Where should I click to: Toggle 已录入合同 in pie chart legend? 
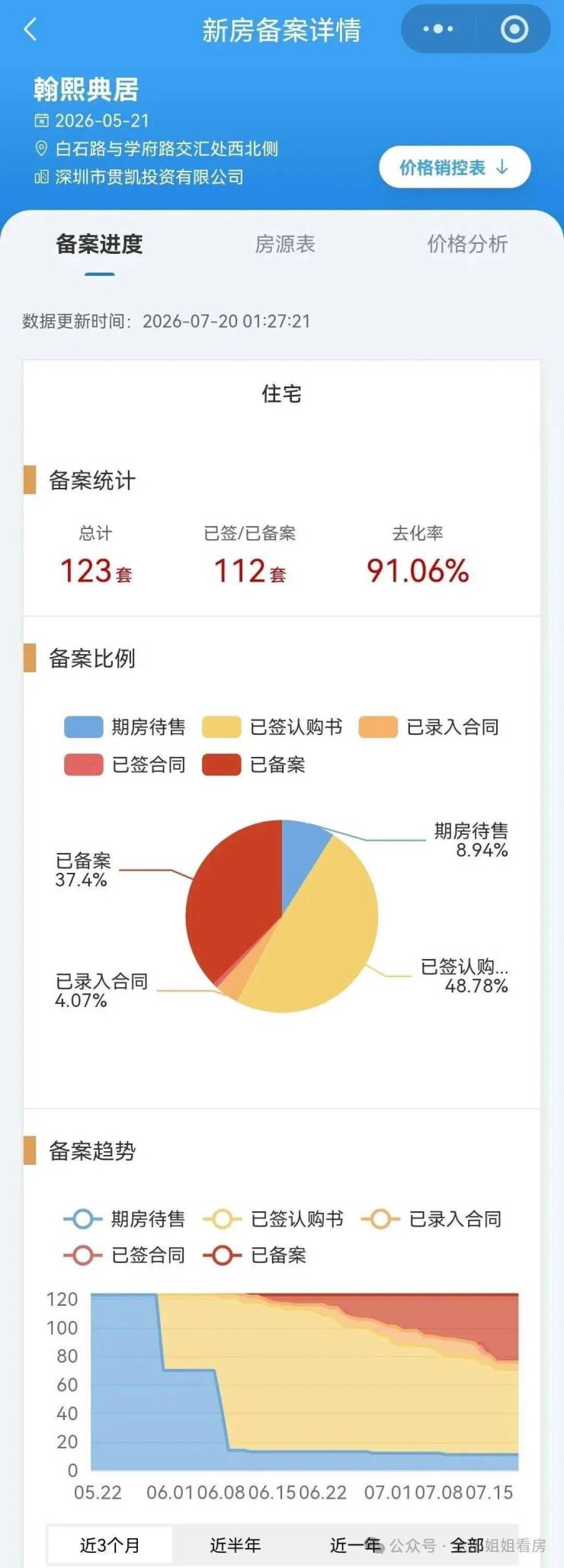[x=429, y=727]
